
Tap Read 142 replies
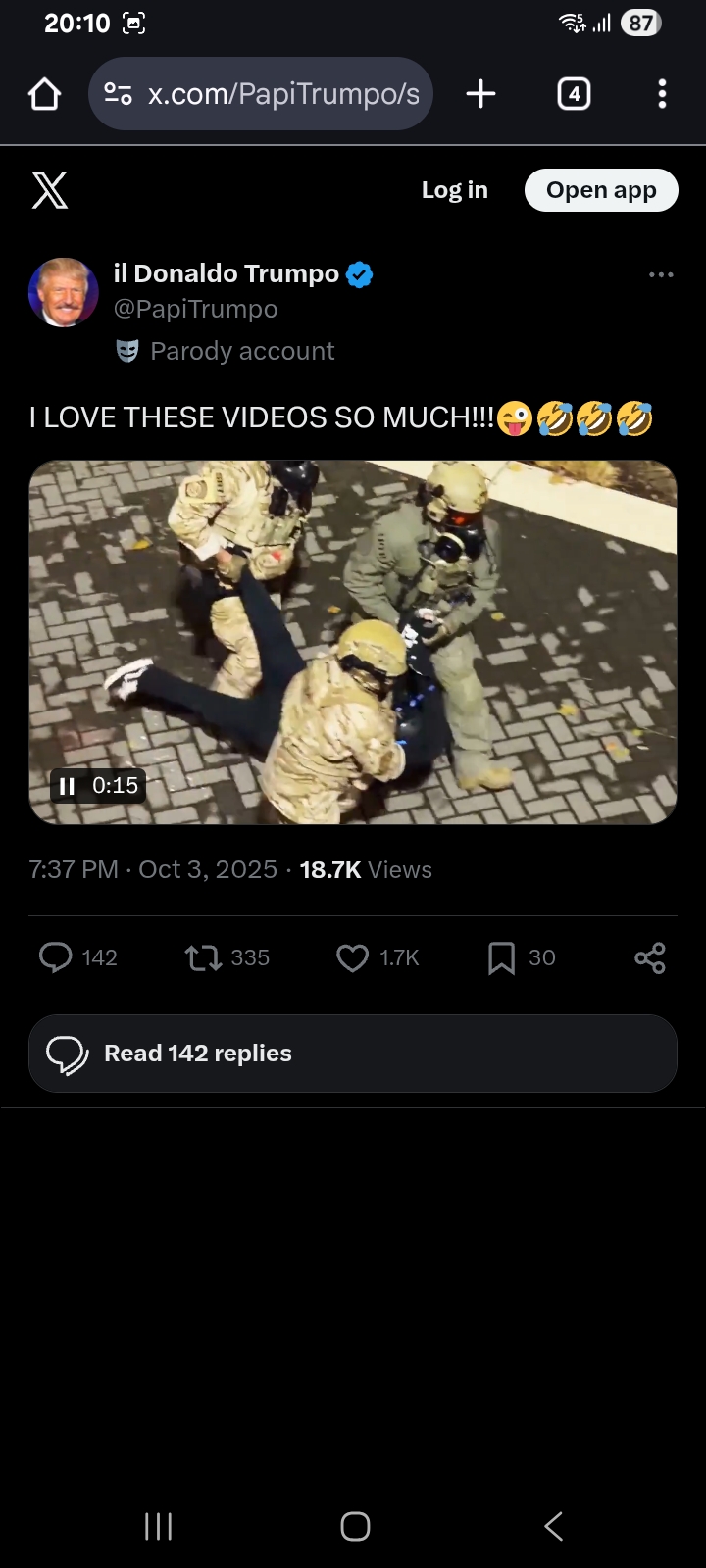pos(353,1053)
